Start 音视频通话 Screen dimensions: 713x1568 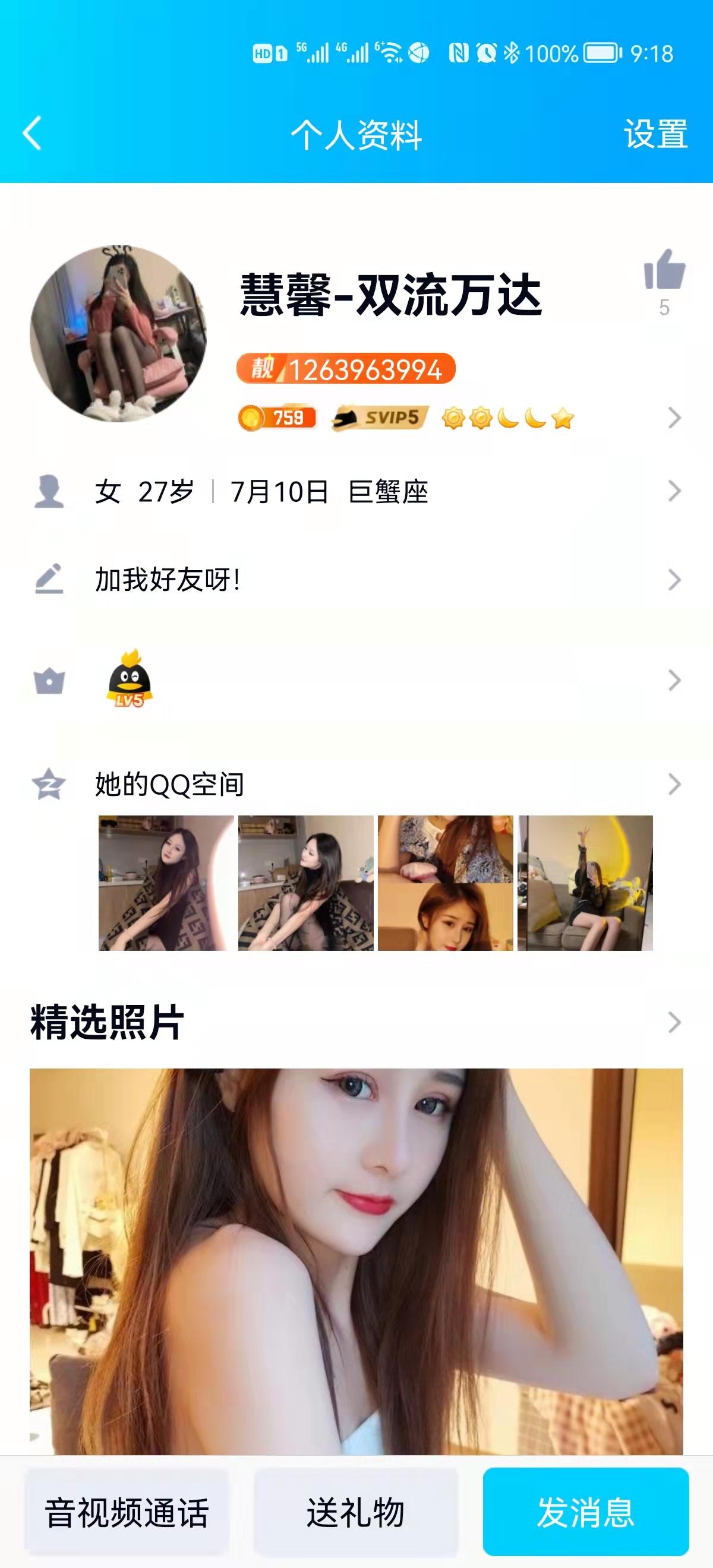pos(127,1513)
